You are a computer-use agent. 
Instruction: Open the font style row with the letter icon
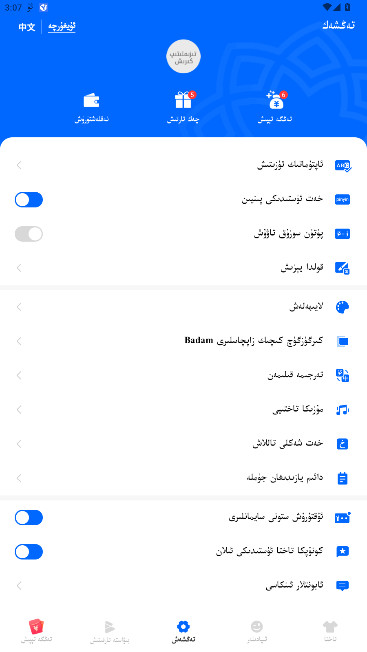(183, 444)
